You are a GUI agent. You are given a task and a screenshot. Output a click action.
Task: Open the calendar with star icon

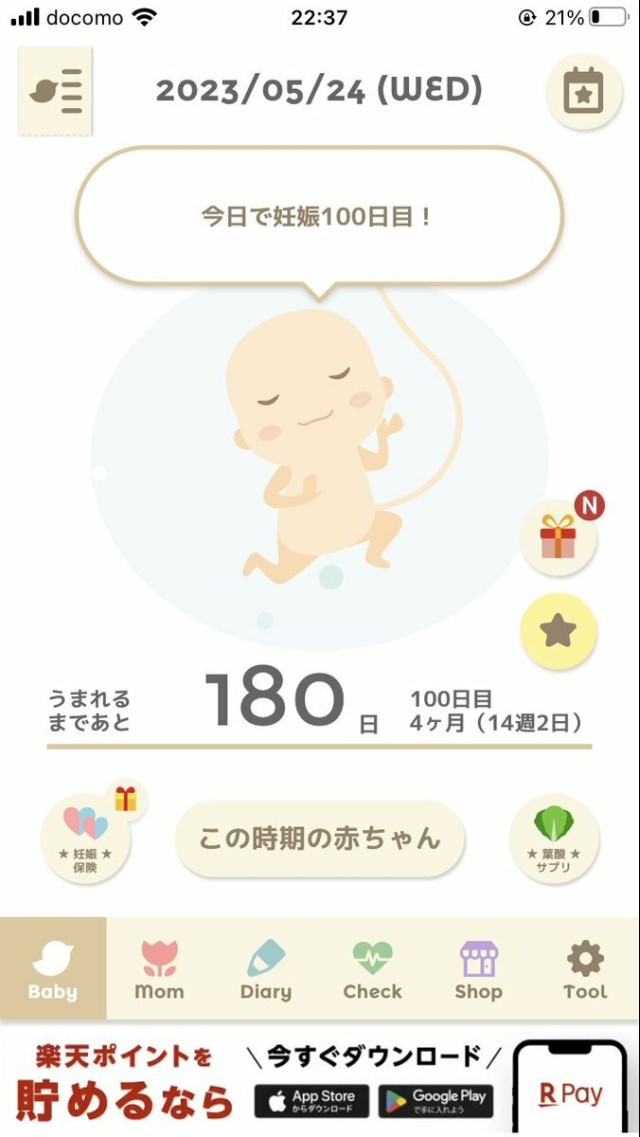click(x=584, y=92)
